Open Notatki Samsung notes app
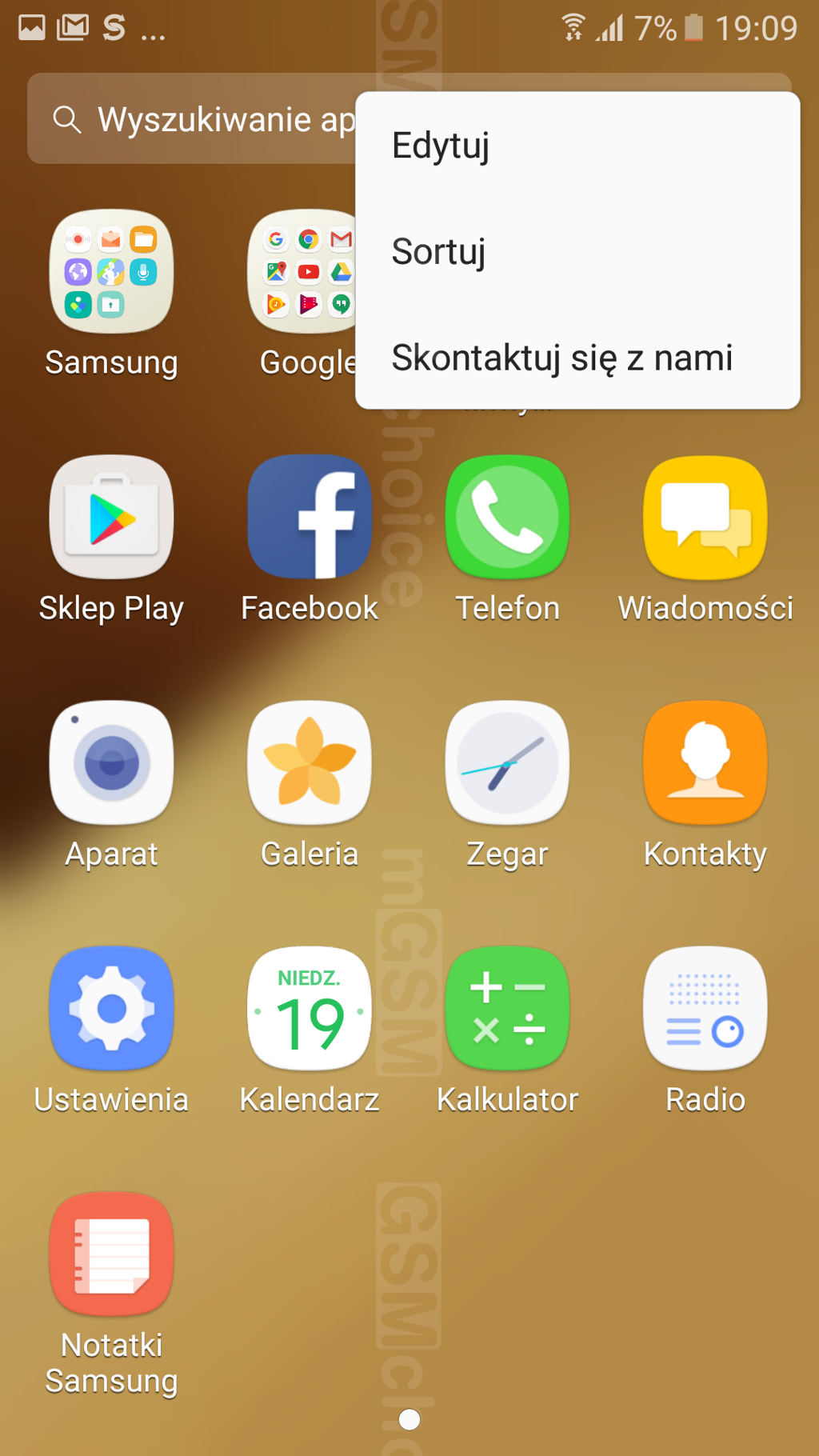 coord(111,1254)
